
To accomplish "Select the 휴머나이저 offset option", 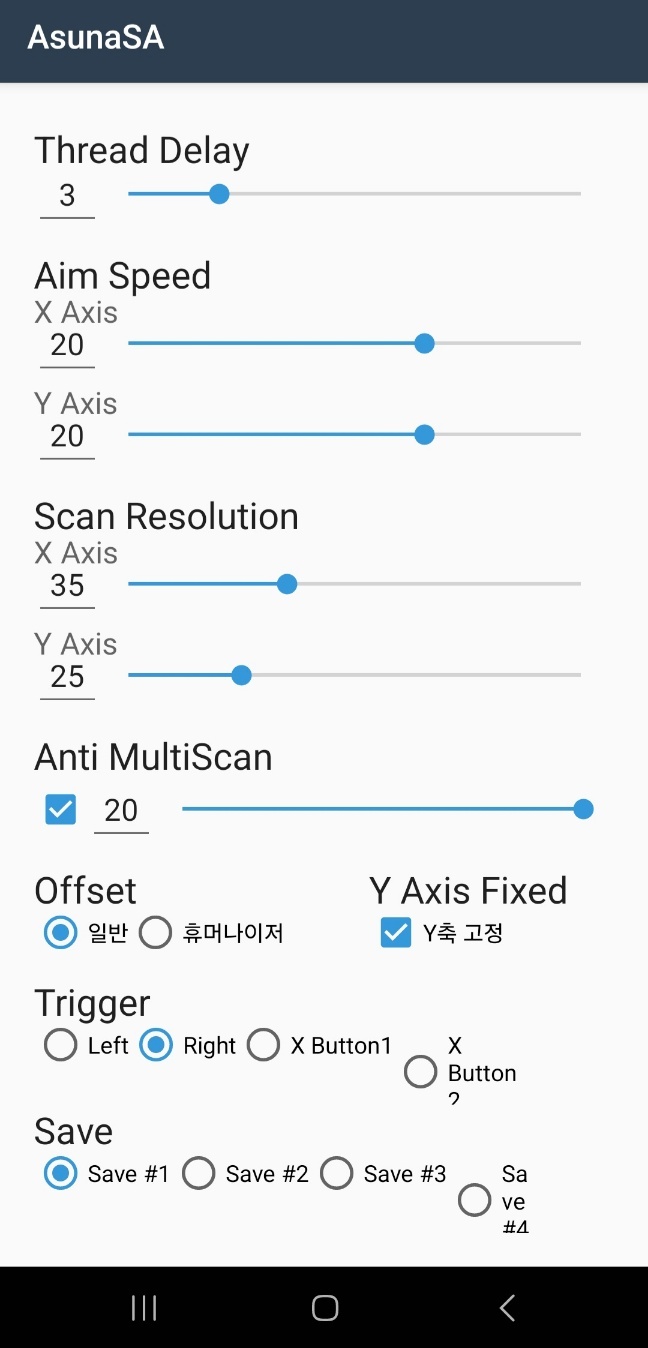I will [156, 933].
